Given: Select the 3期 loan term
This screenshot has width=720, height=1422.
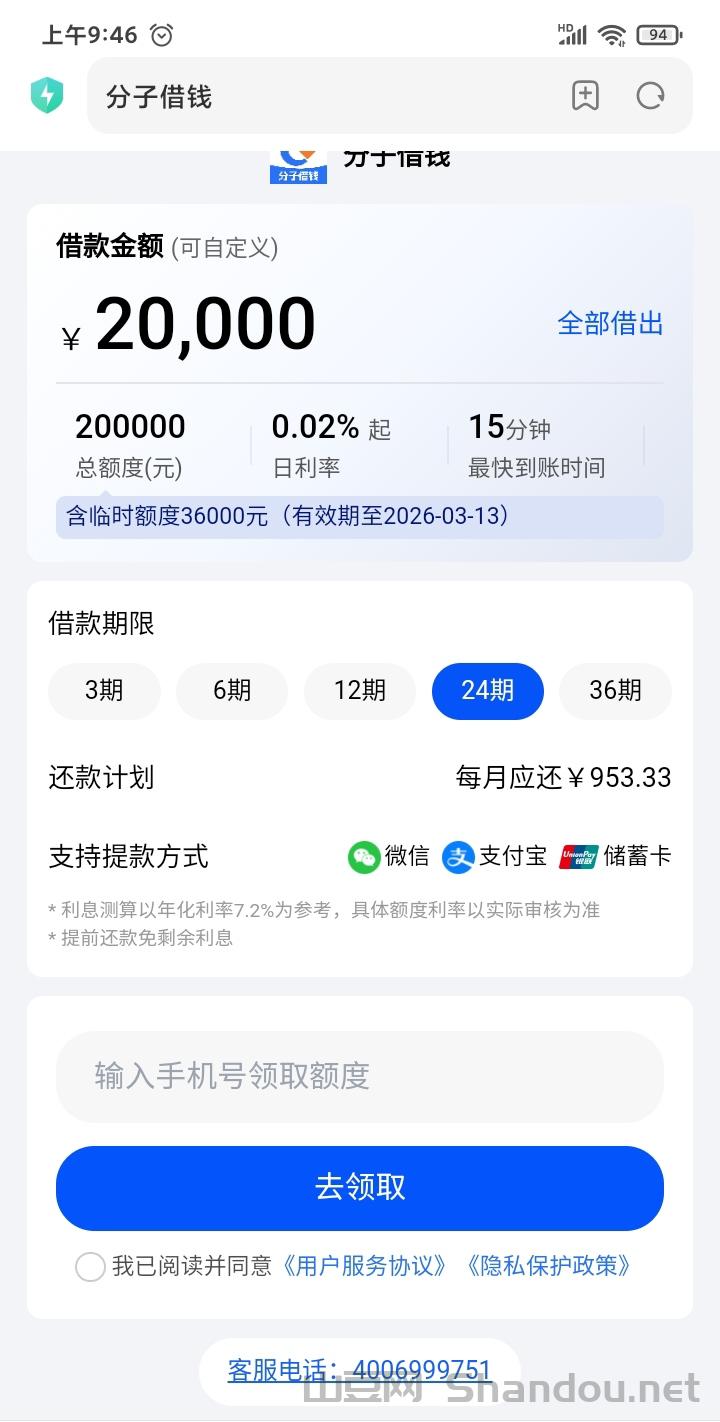Looking at the screenshot, I should point(104,690).
